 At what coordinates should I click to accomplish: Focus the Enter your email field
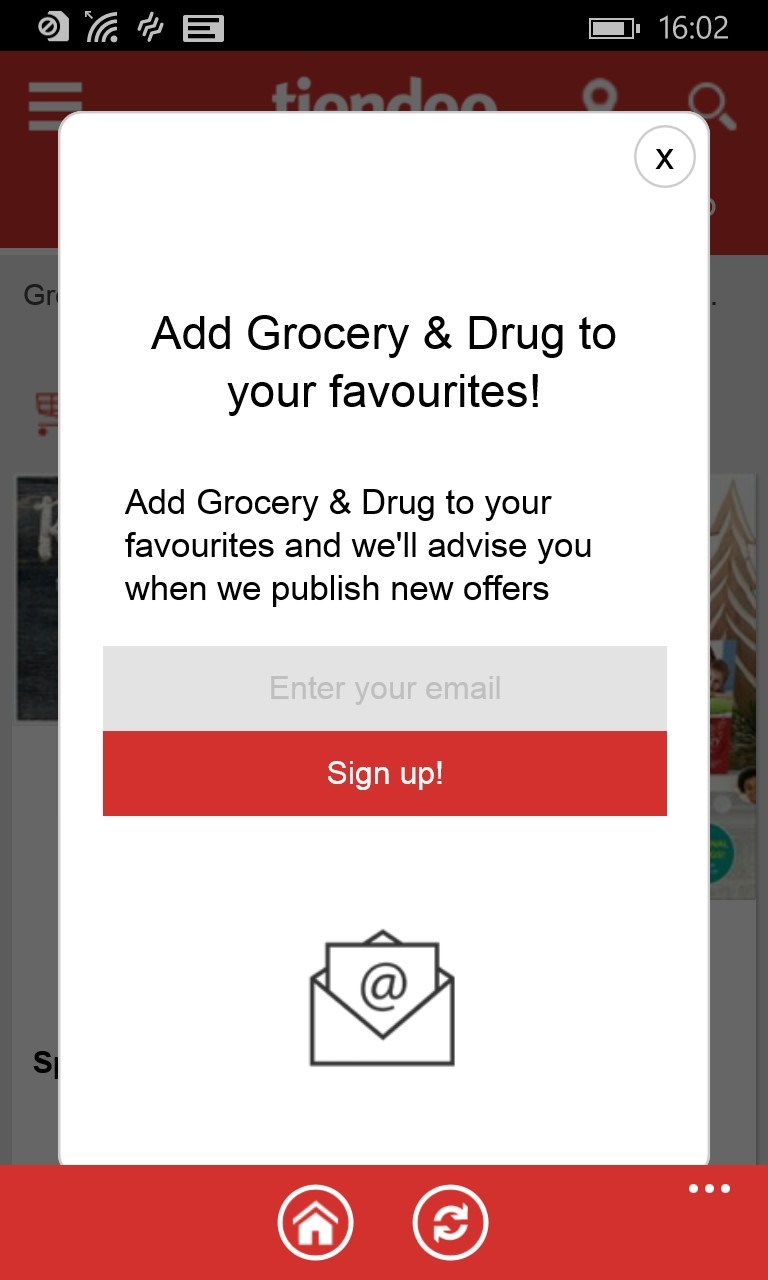click(x=385, y=688)
